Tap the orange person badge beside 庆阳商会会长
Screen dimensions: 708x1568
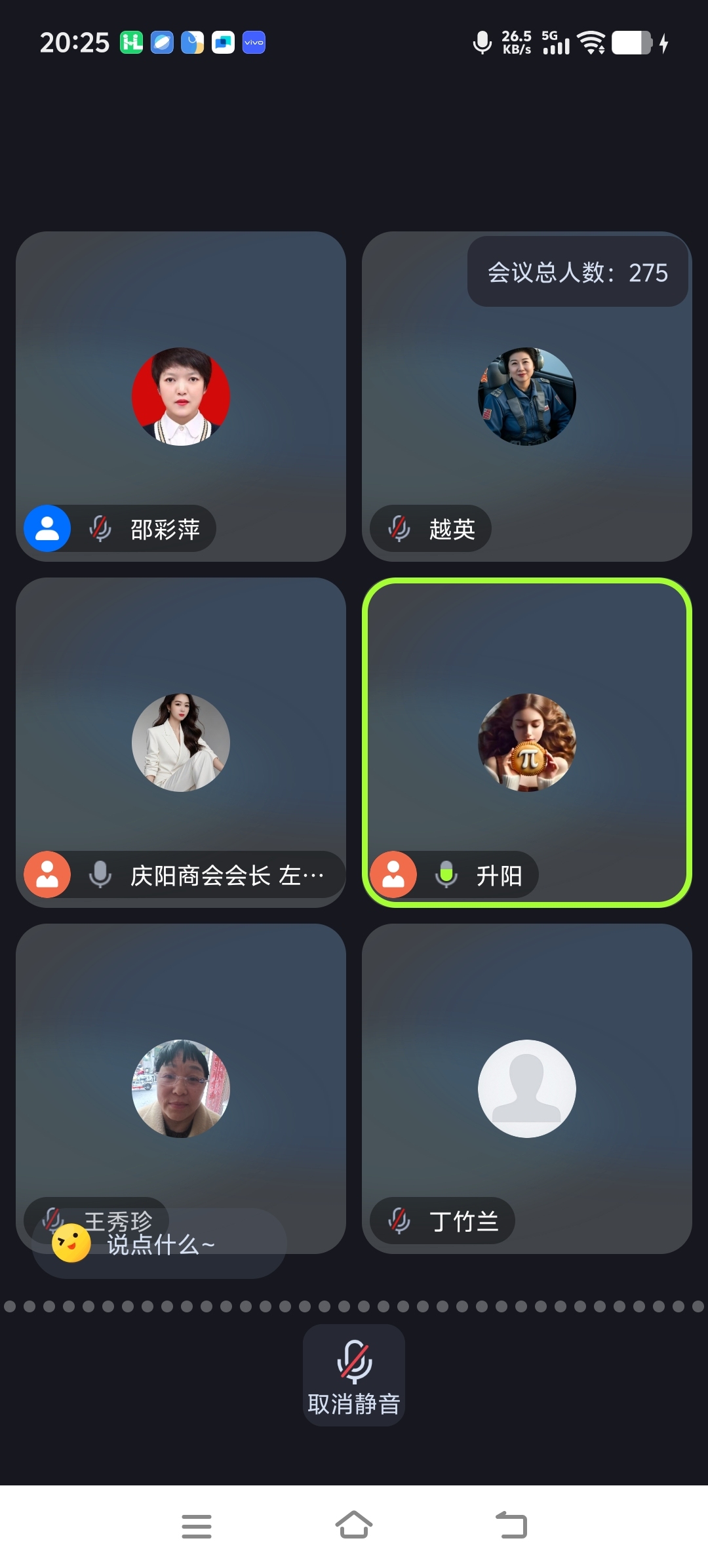(47, 874)
